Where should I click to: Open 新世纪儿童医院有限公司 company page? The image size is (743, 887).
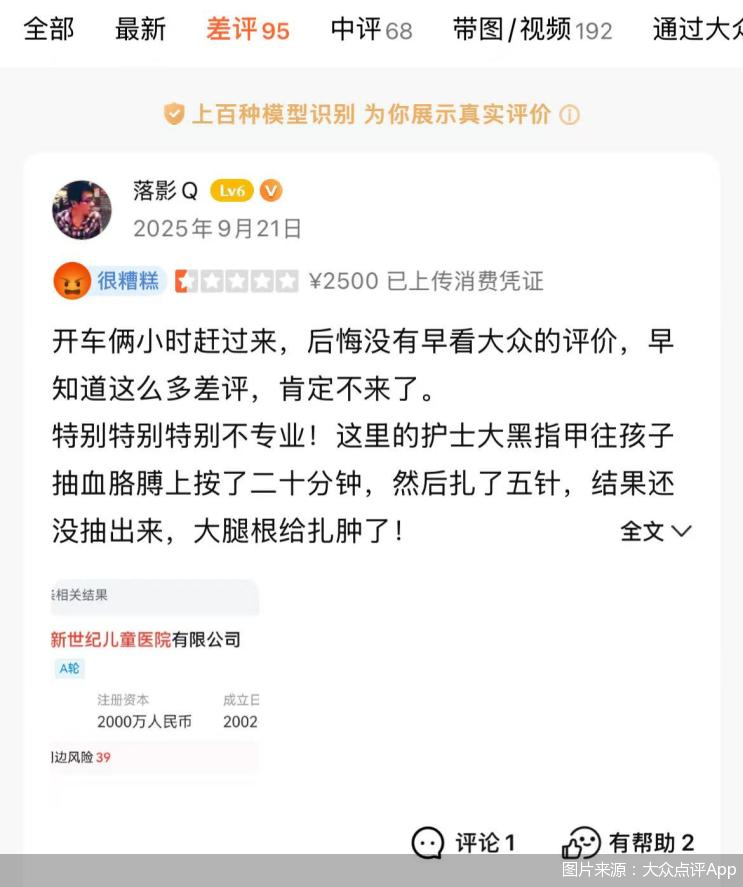[146, 640]
